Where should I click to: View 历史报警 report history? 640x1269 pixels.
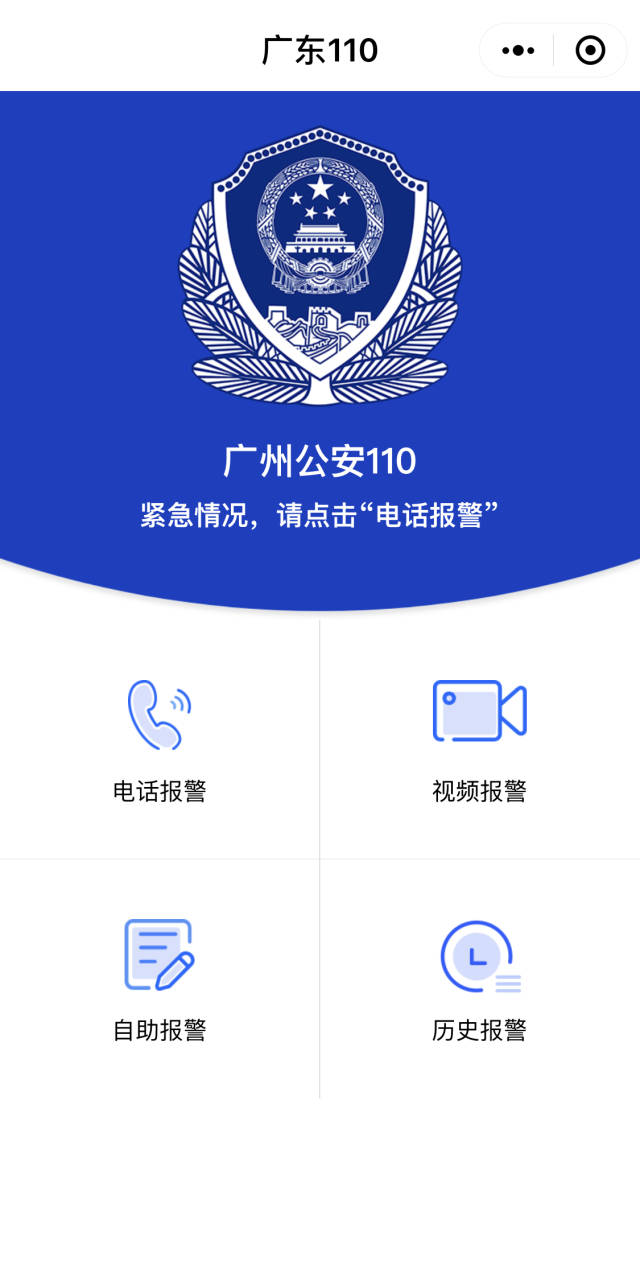(480, 979)
